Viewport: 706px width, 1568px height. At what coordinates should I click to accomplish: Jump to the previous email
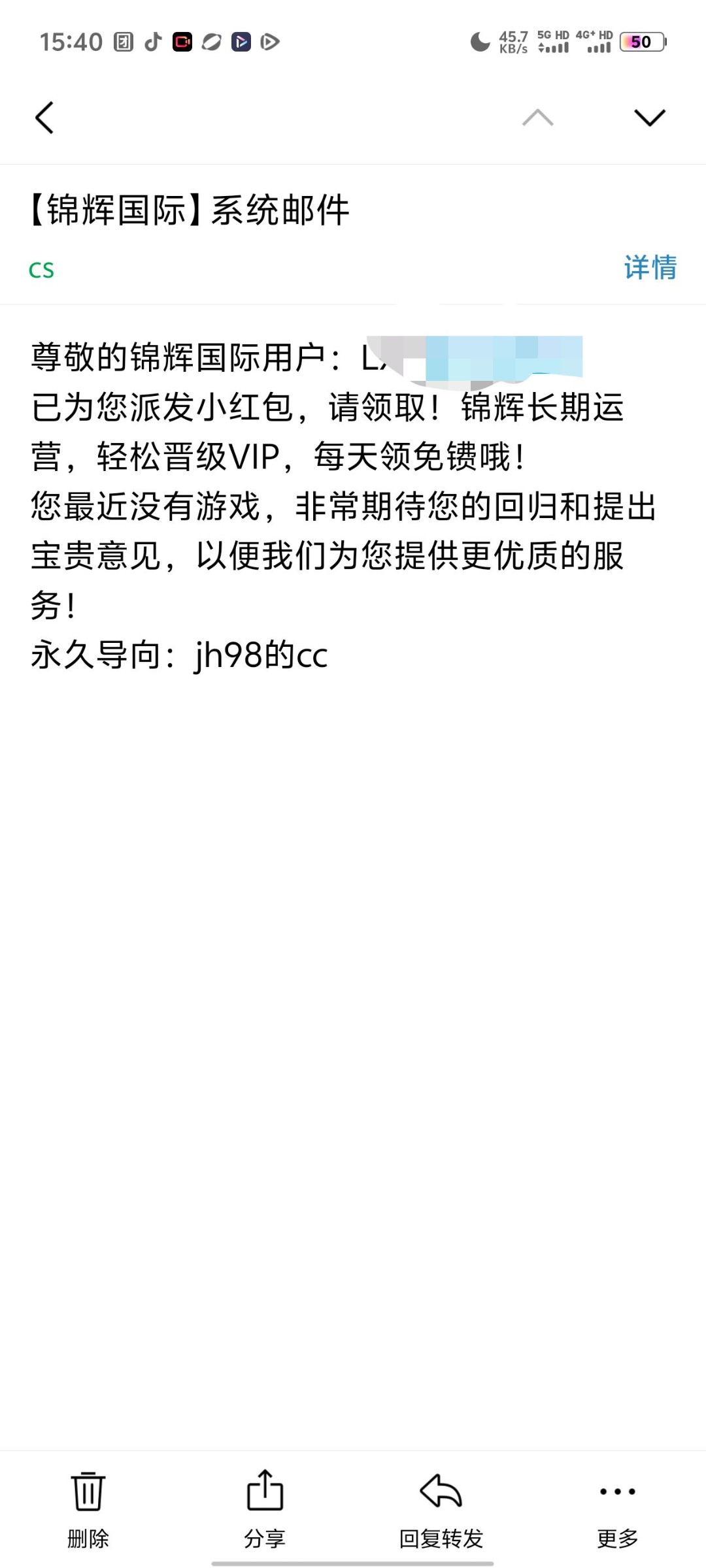[x=537, y=118]
